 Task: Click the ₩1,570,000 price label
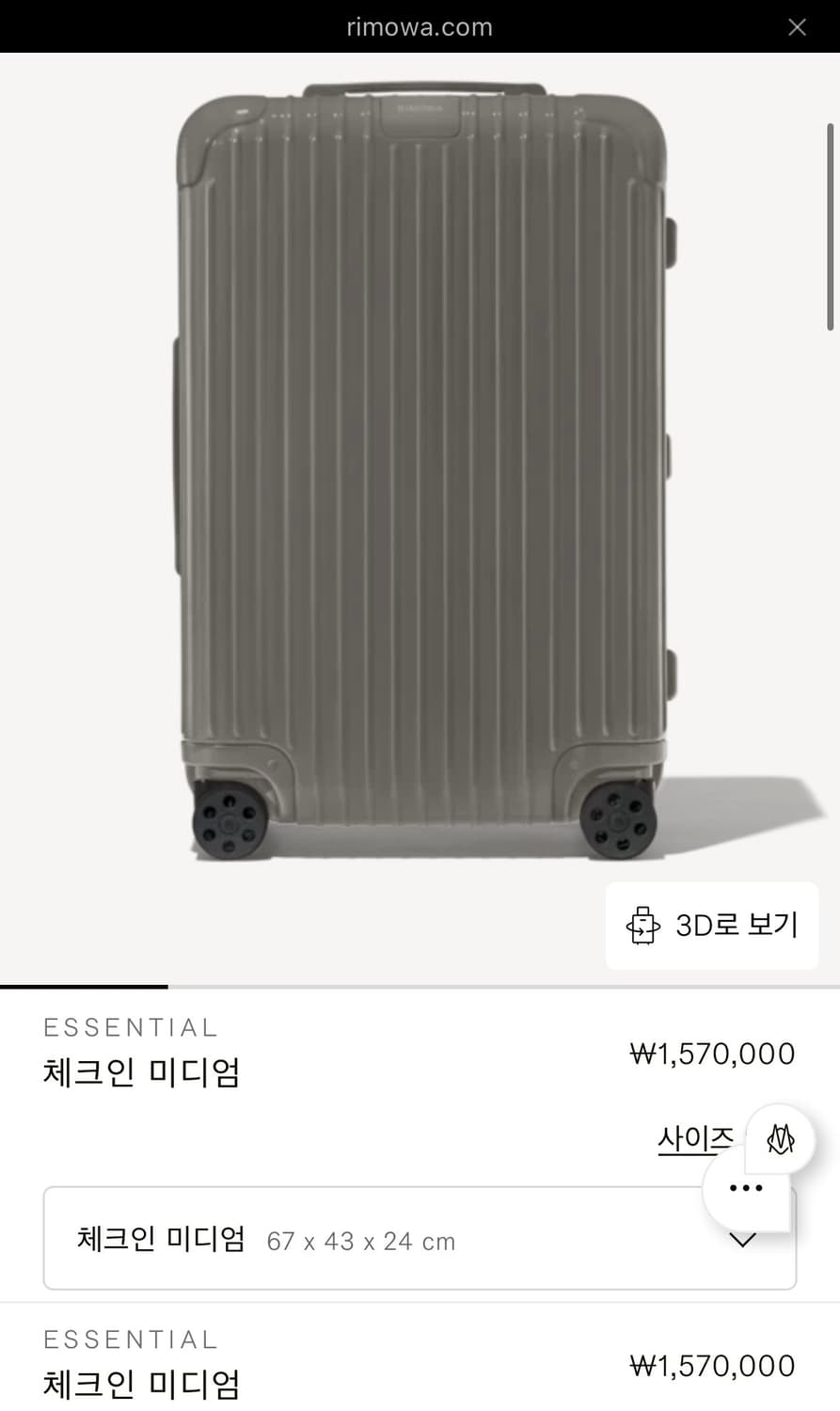(712, 1054)
